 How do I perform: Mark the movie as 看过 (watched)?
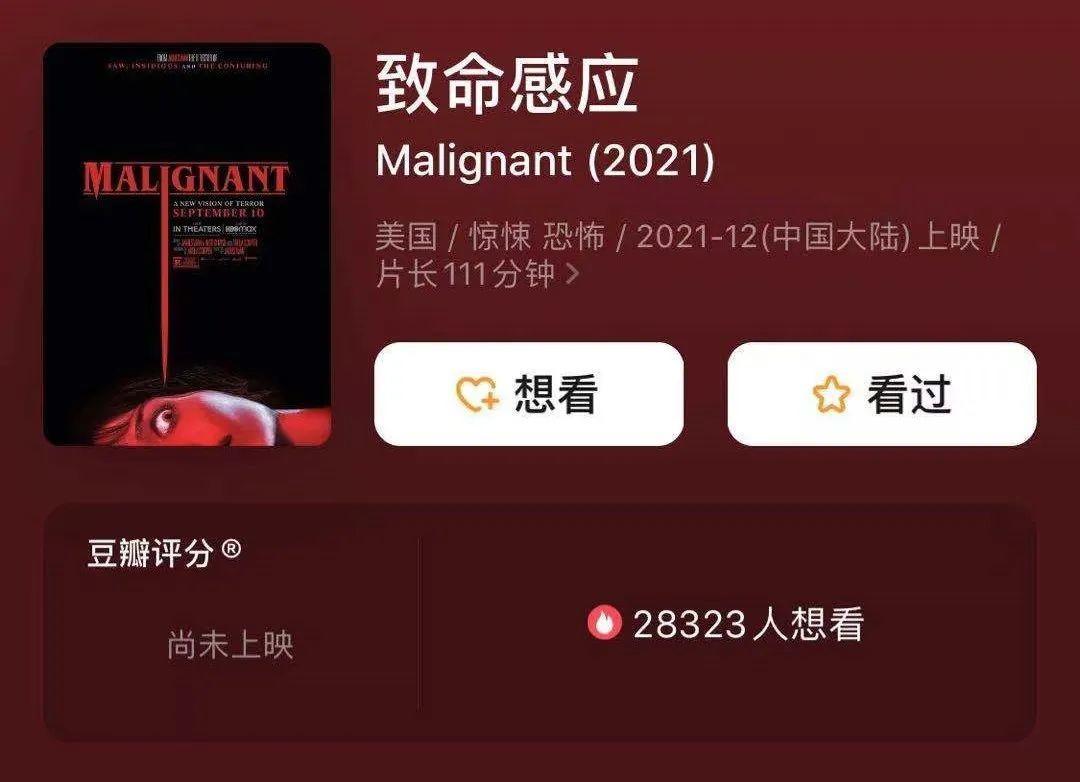click(881, 394)
